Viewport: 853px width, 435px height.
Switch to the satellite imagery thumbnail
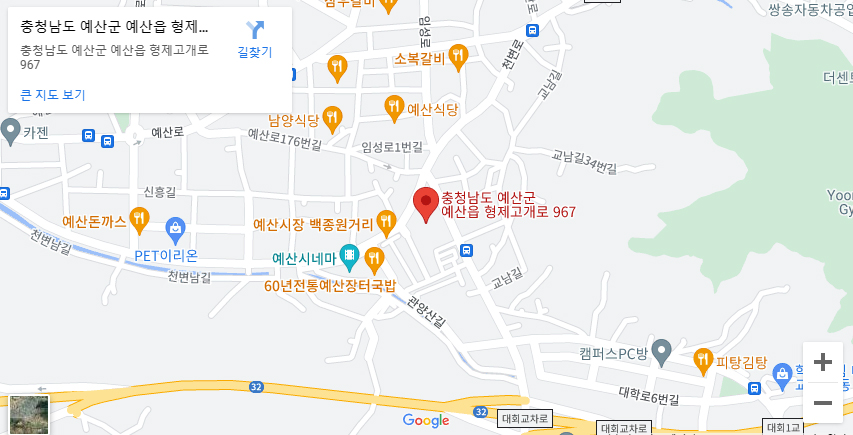point(28,414)
